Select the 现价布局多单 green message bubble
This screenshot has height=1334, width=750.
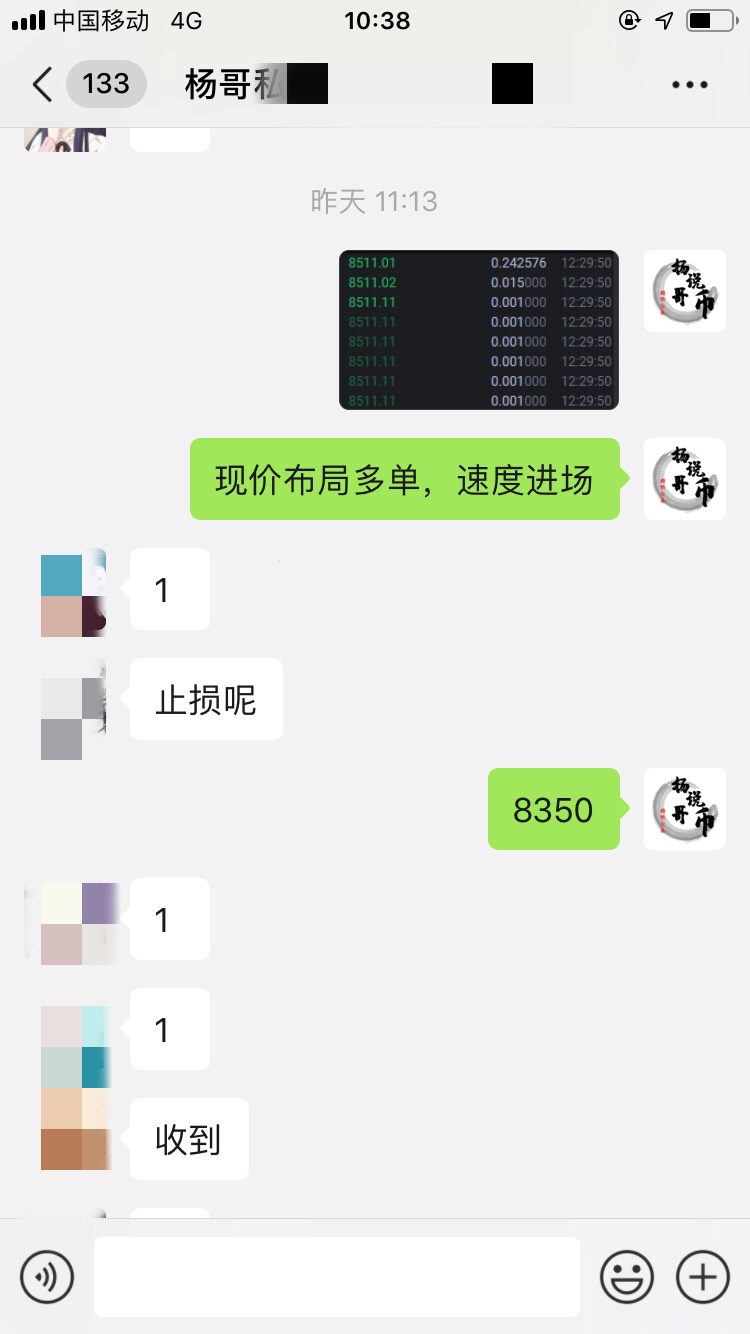tap(404, 480)
